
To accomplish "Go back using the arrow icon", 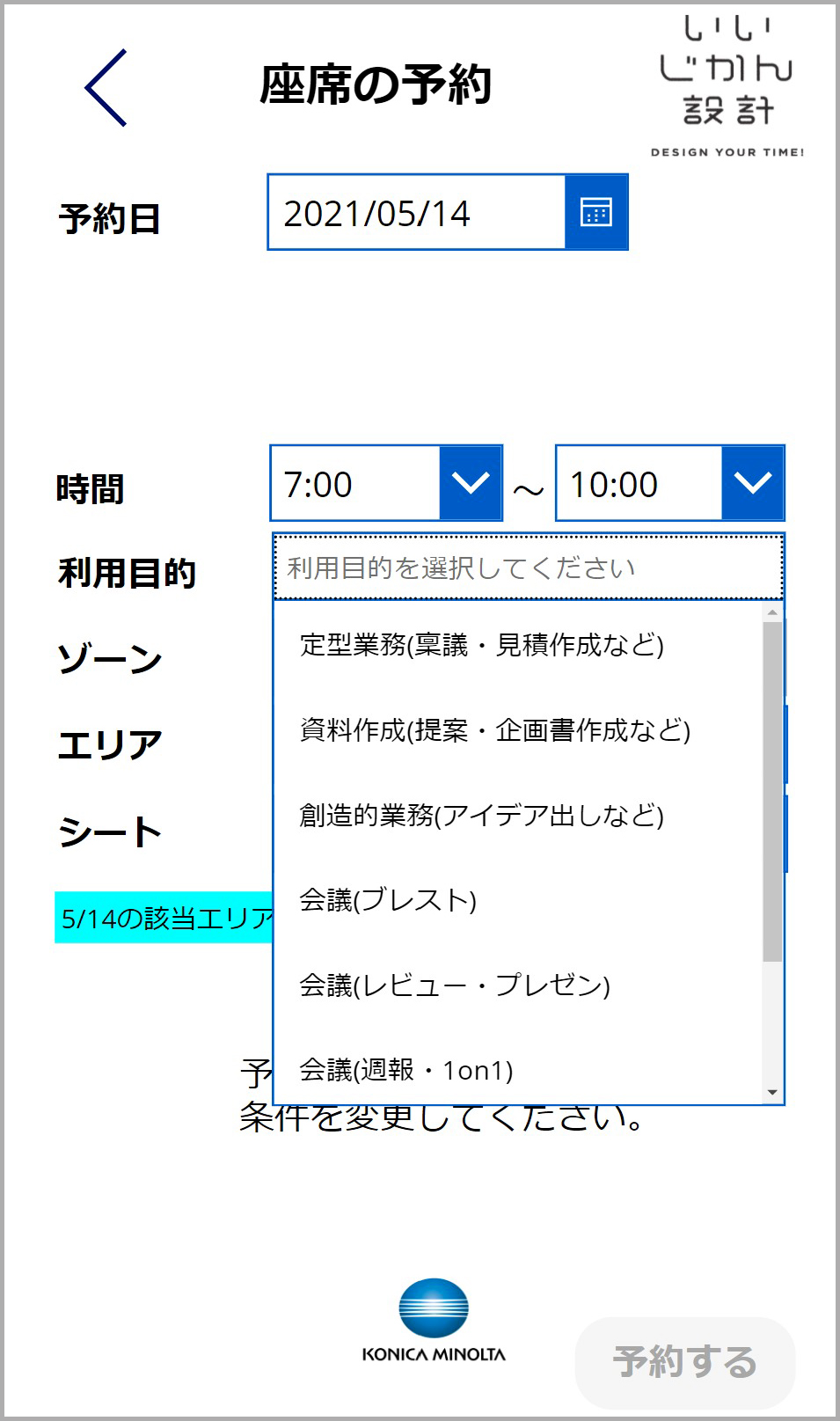I will pos(106,88).
